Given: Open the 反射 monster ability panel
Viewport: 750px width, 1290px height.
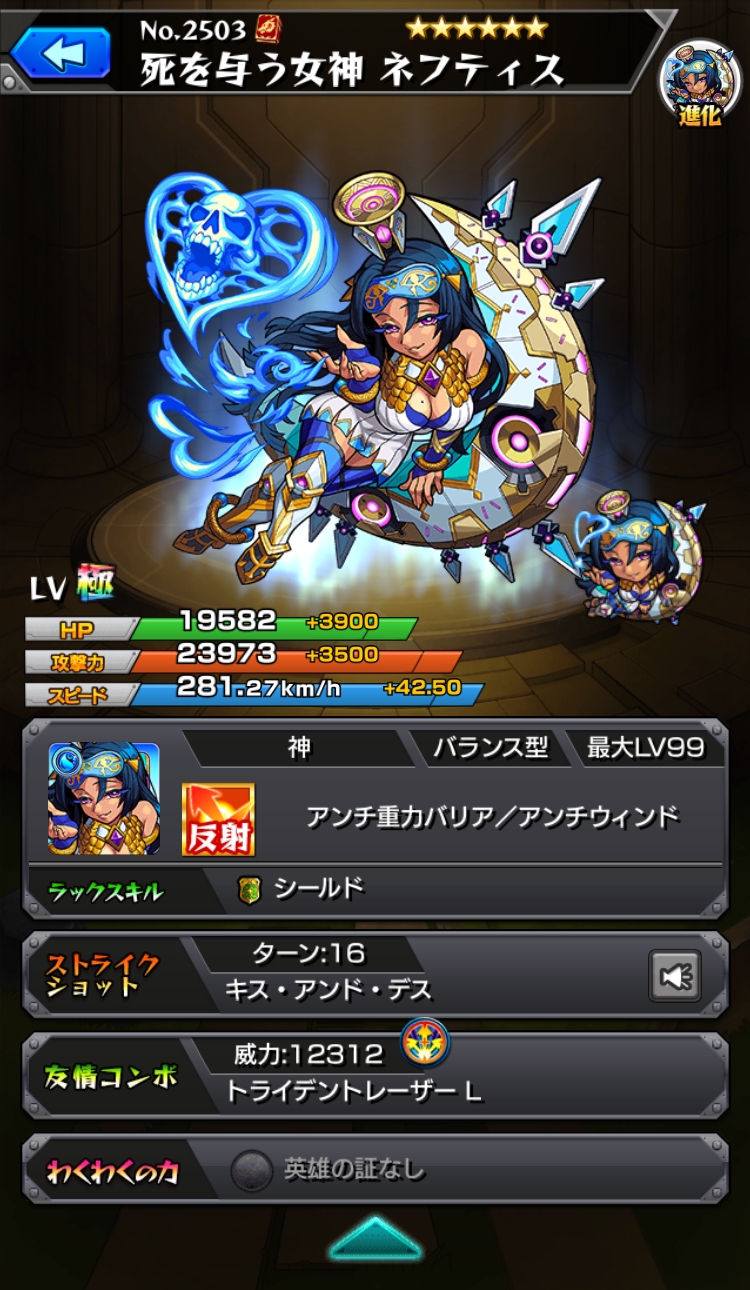Looking at the screenshot, I should click(218, 819).
